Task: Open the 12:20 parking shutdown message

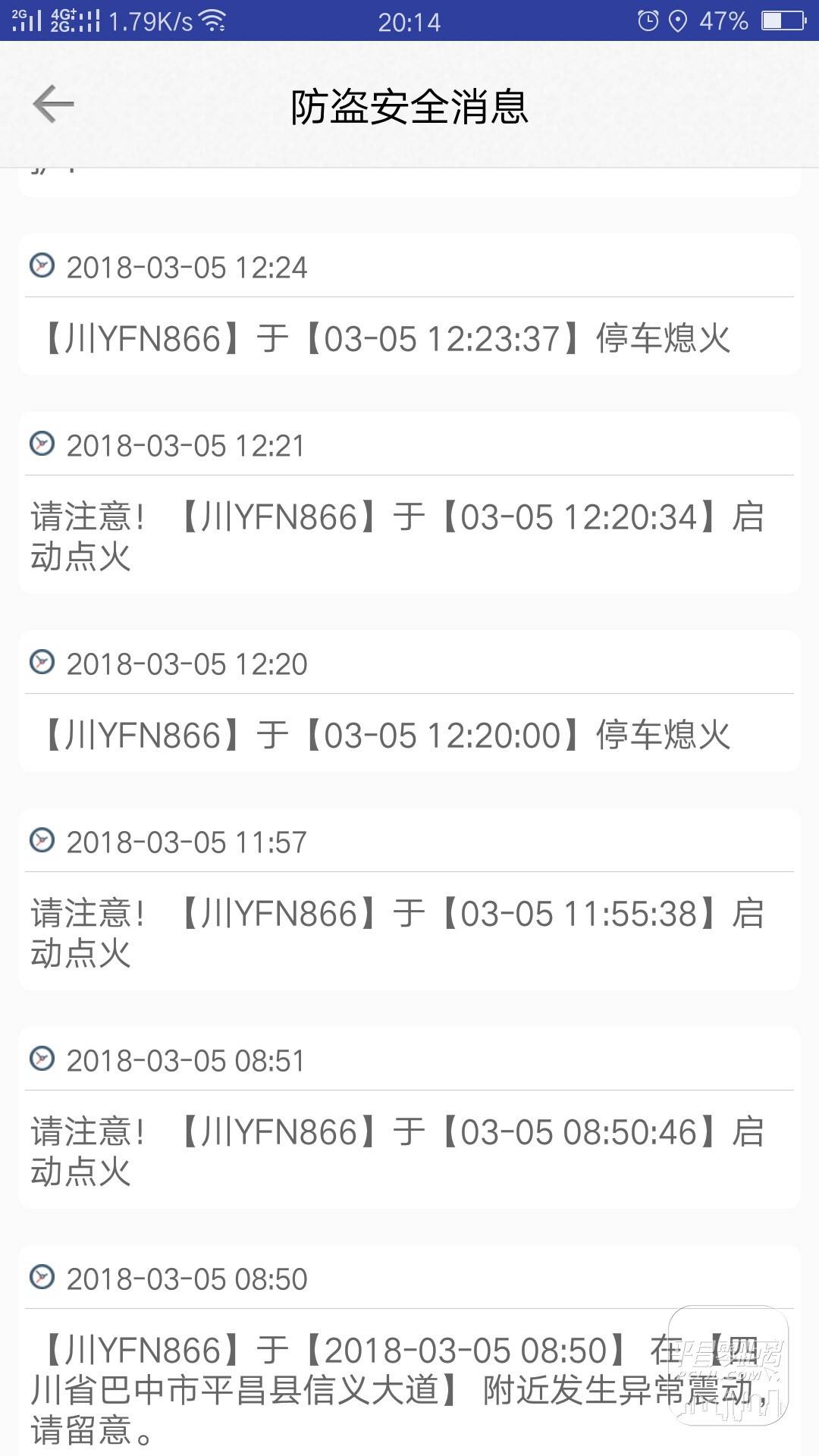Action: [x=409, y=701]
